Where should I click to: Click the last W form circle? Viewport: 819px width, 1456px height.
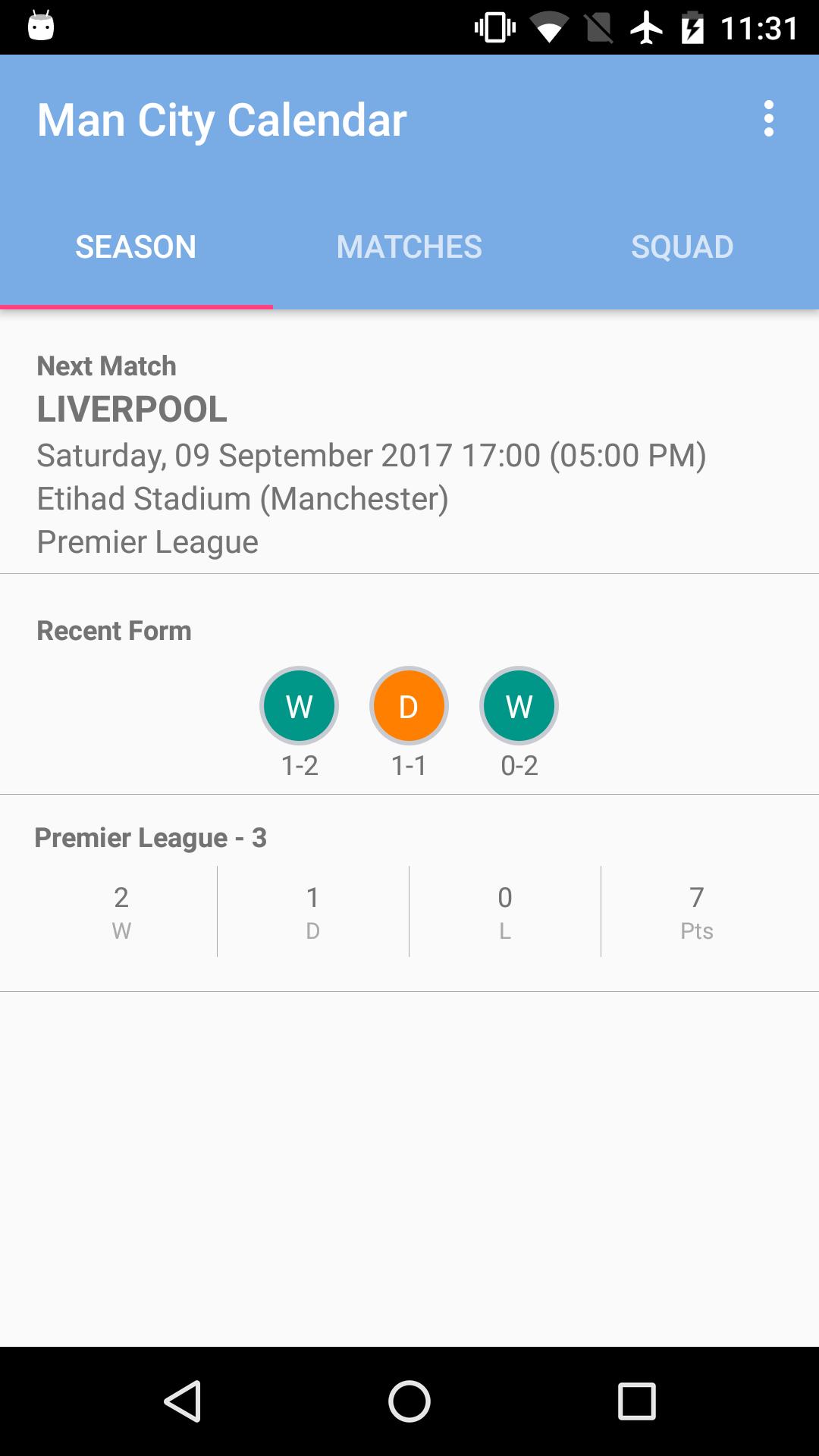click(x=519, y=705)
